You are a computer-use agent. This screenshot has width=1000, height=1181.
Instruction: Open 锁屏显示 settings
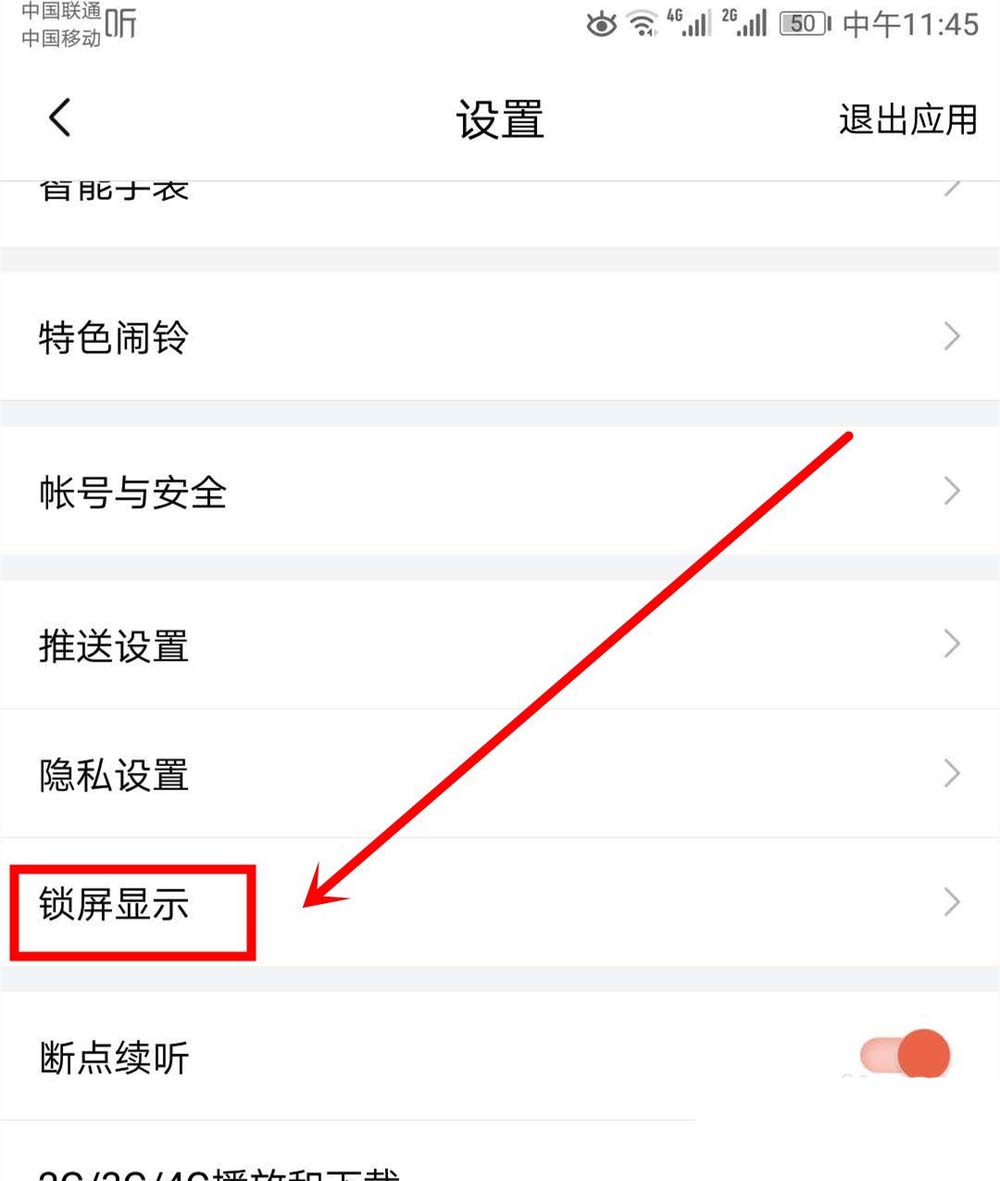tap(500, 904)
